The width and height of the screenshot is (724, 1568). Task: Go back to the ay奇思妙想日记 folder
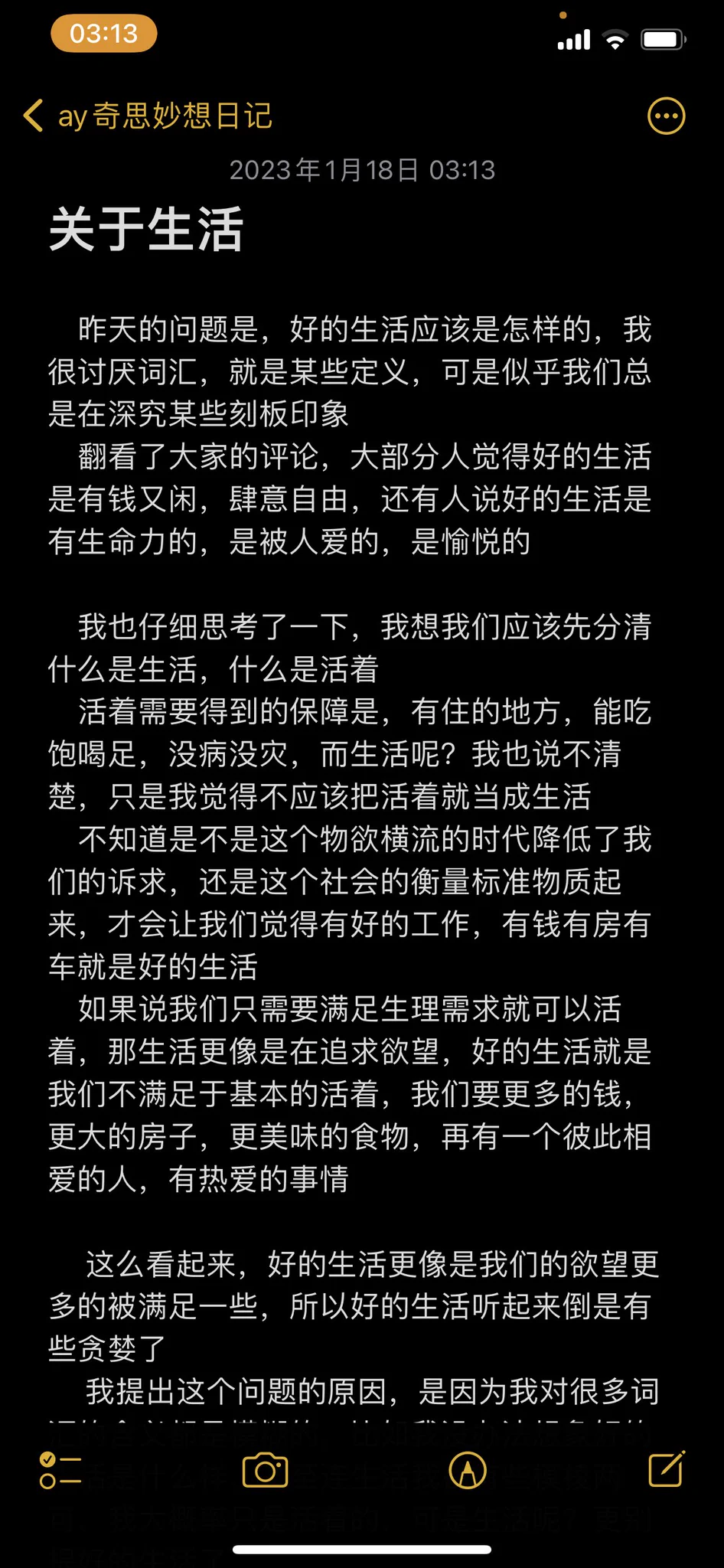(x=145, y=116)
